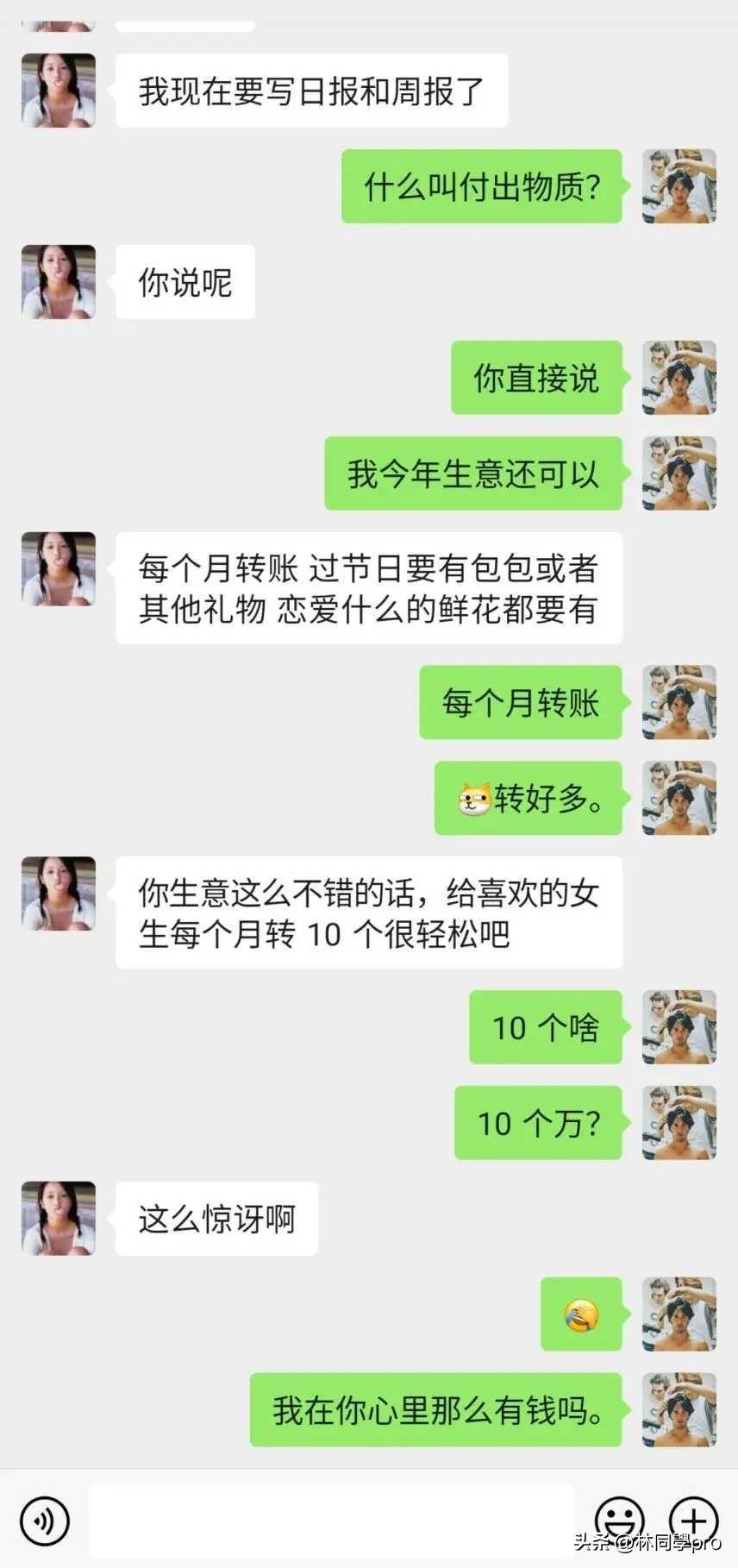The image size is (738, 1568).
Task: Tap the 每个月转账 green message bubble
Action: coord(520,703)
